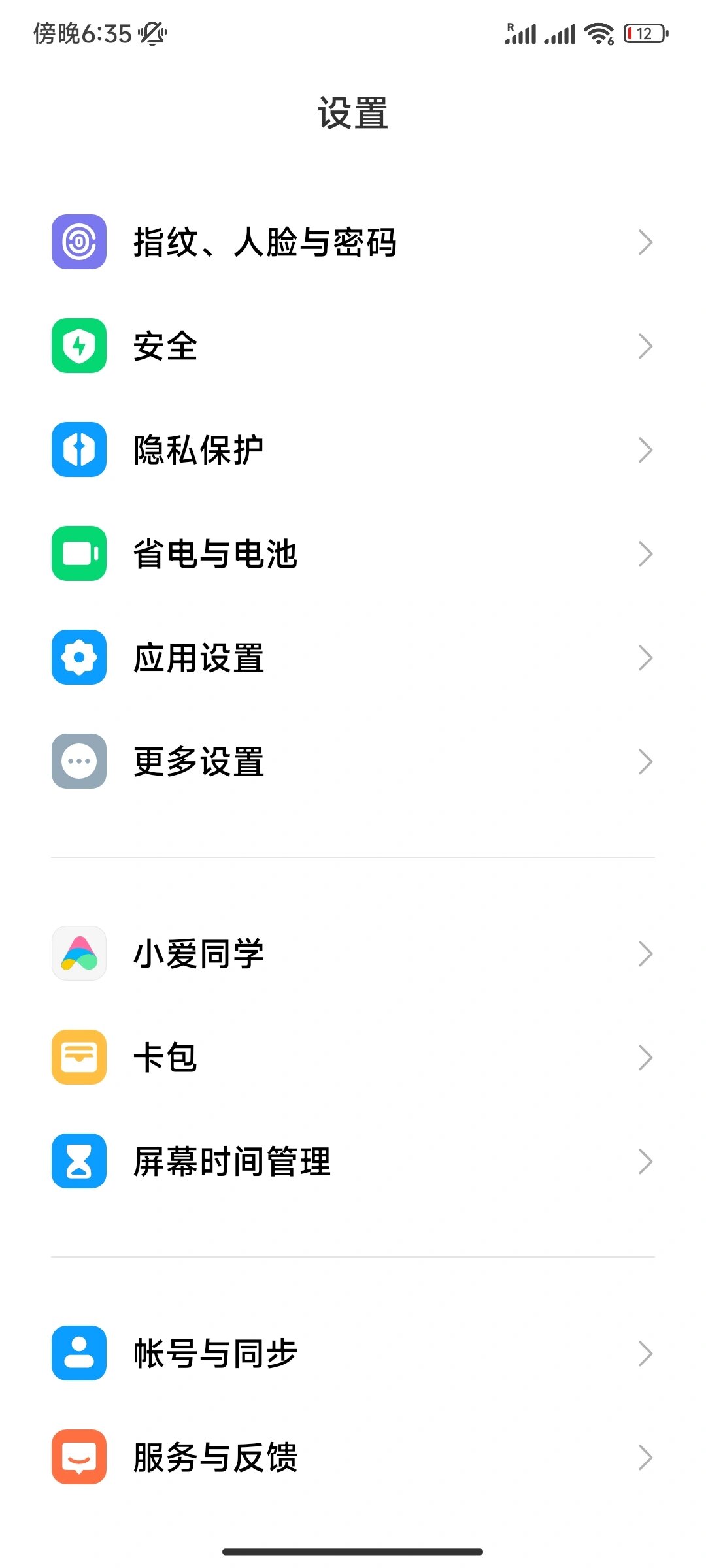This screenshot has width=706, height=1568.
Task: Tap the privacy protection icon
Action: [78, 449]
